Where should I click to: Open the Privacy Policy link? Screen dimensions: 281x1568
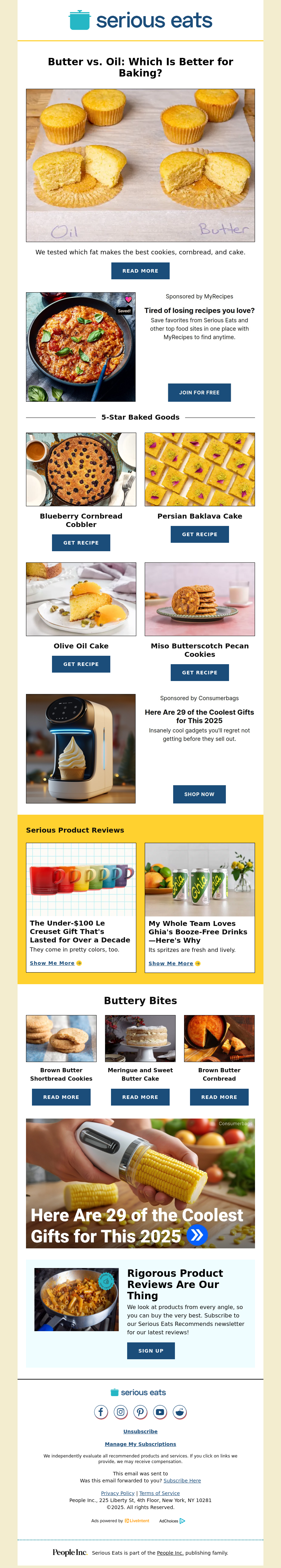118,1493
